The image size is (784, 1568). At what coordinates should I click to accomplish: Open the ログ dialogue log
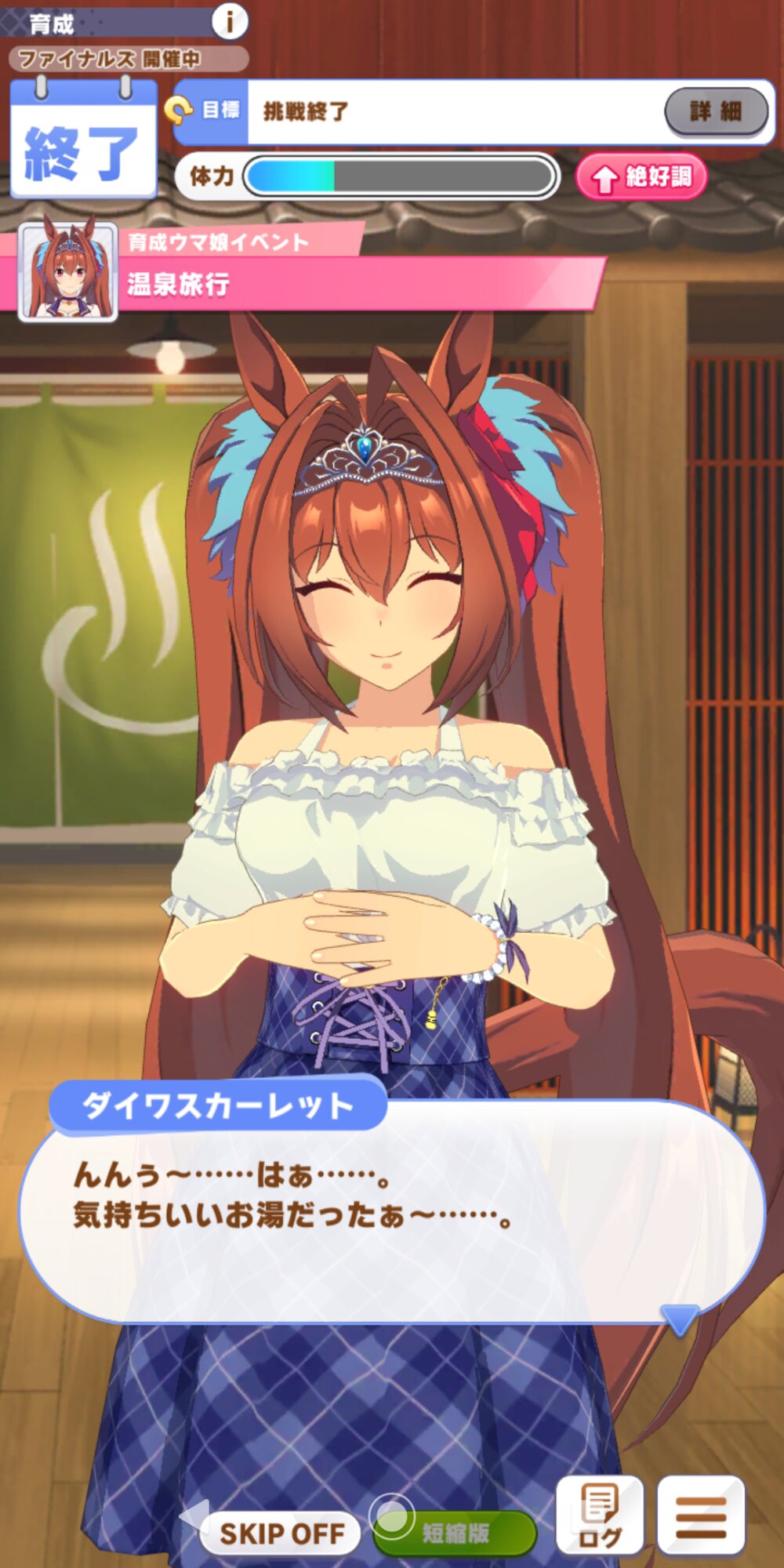(x=600, y=1515)
